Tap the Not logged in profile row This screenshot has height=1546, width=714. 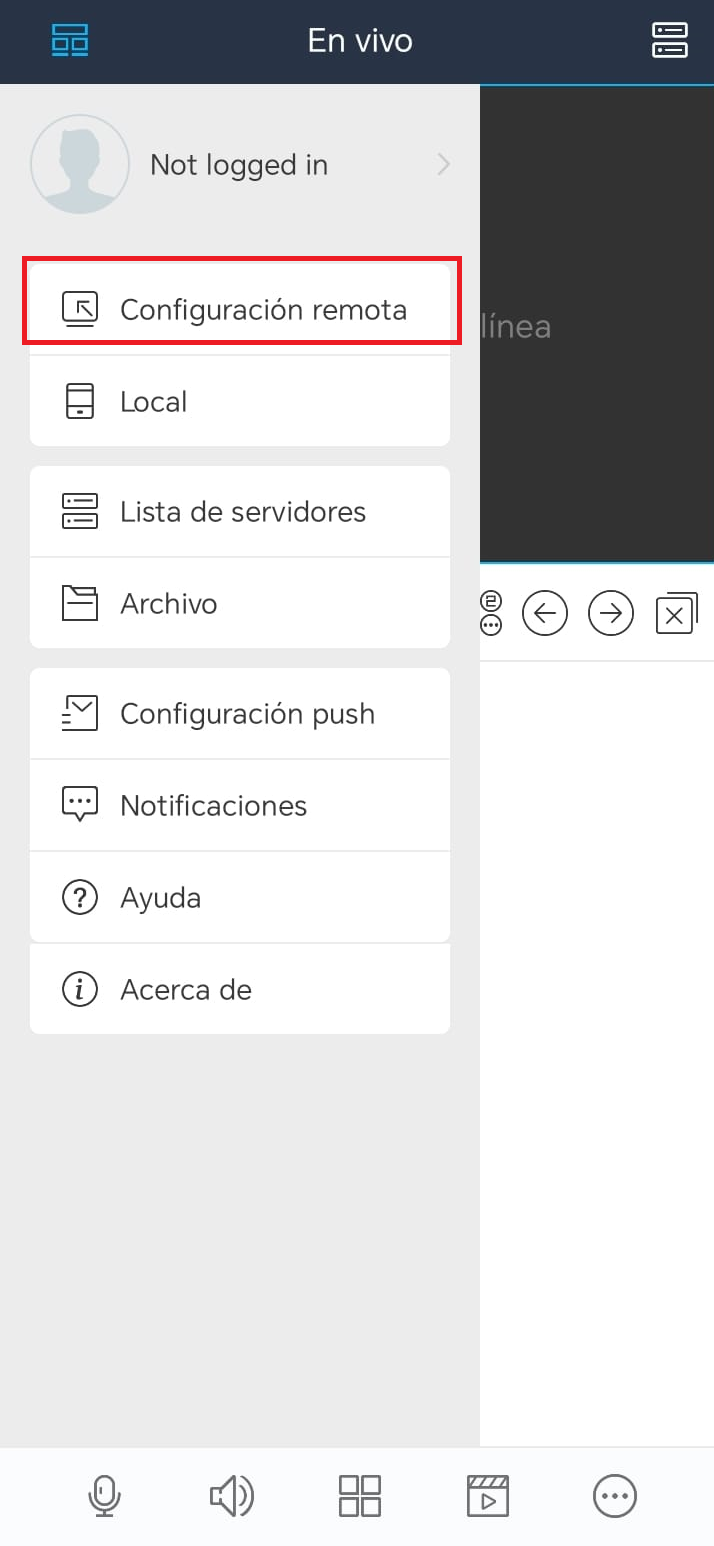click(240, 164)
